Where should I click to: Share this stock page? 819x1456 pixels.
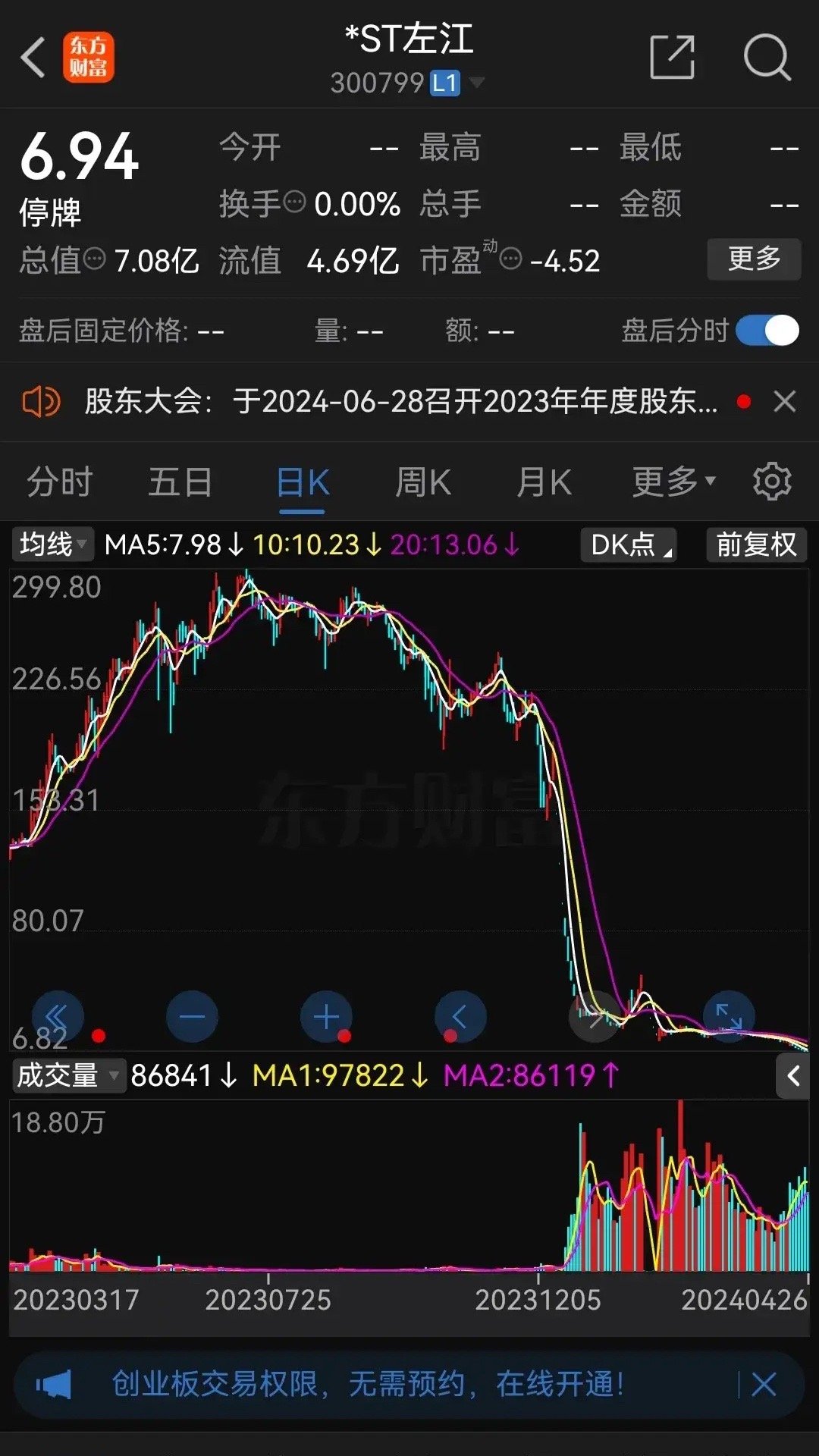coord(673,57)
